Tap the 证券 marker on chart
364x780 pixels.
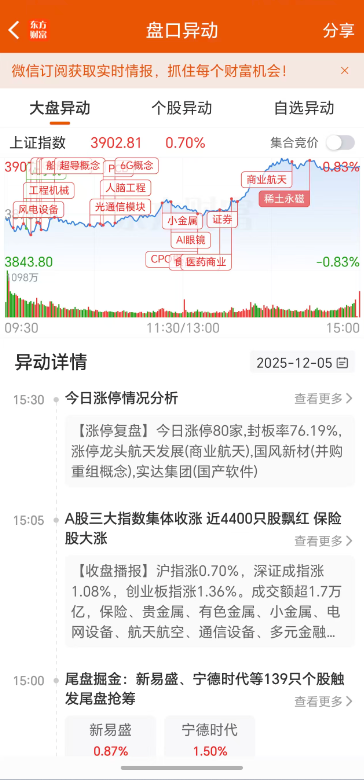222,219
